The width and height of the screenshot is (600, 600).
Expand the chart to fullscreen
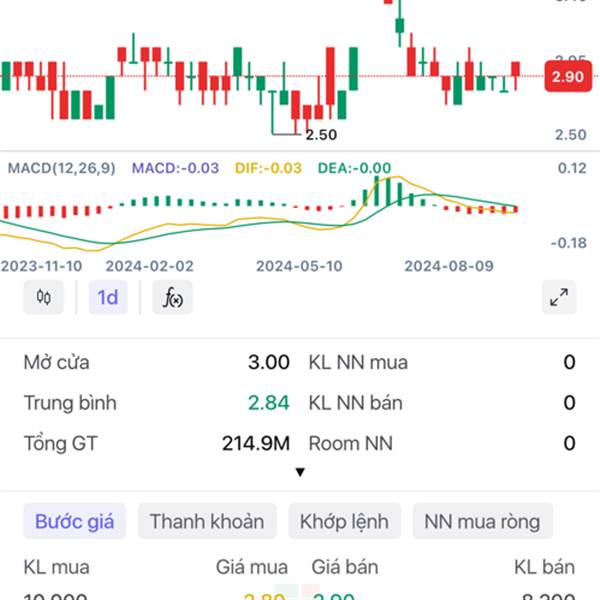point(559,297)
